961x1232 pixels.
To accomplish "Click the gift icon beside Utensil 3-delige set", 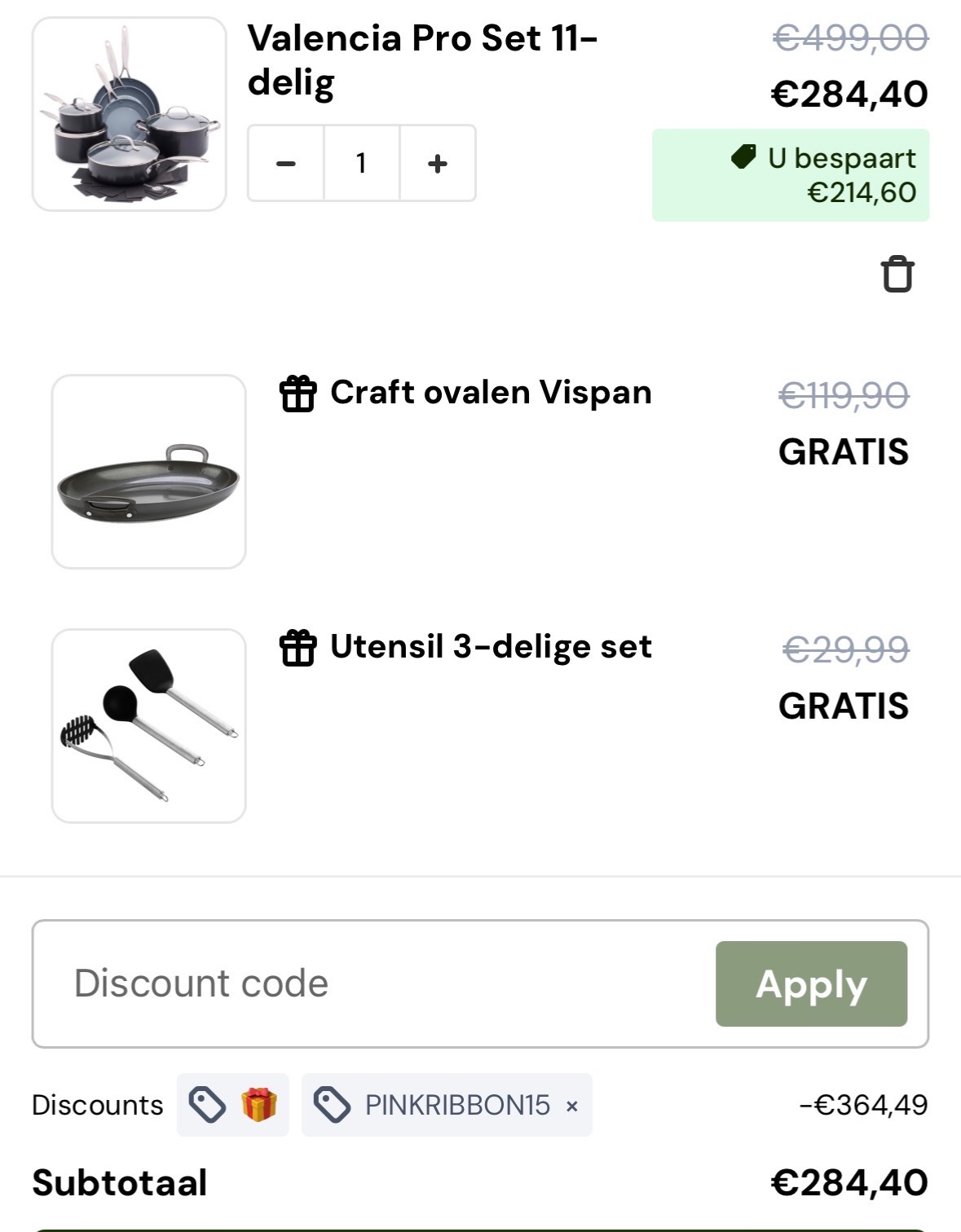I will click(299, 648).
